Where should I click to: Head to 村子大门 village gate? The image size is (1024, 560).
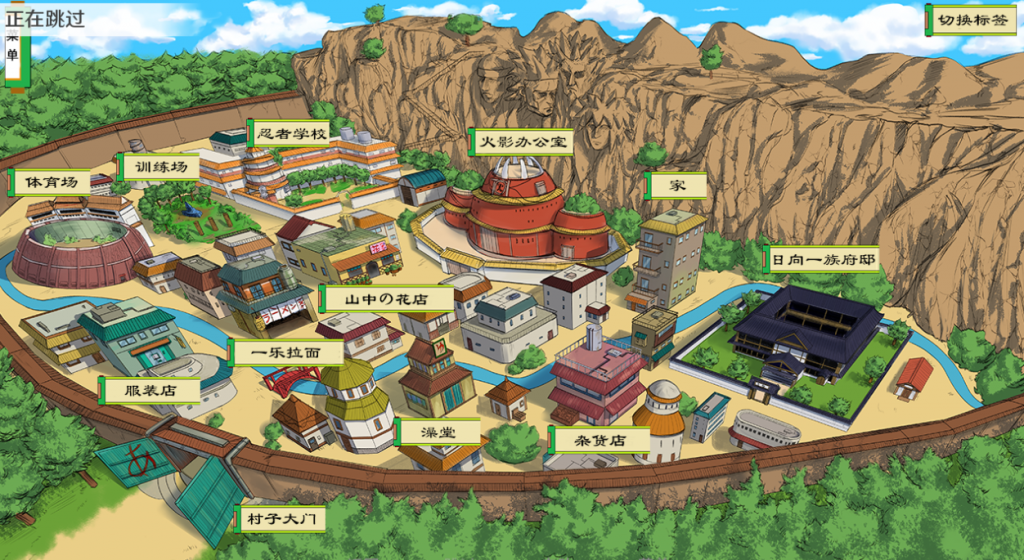tap(281, 519)
